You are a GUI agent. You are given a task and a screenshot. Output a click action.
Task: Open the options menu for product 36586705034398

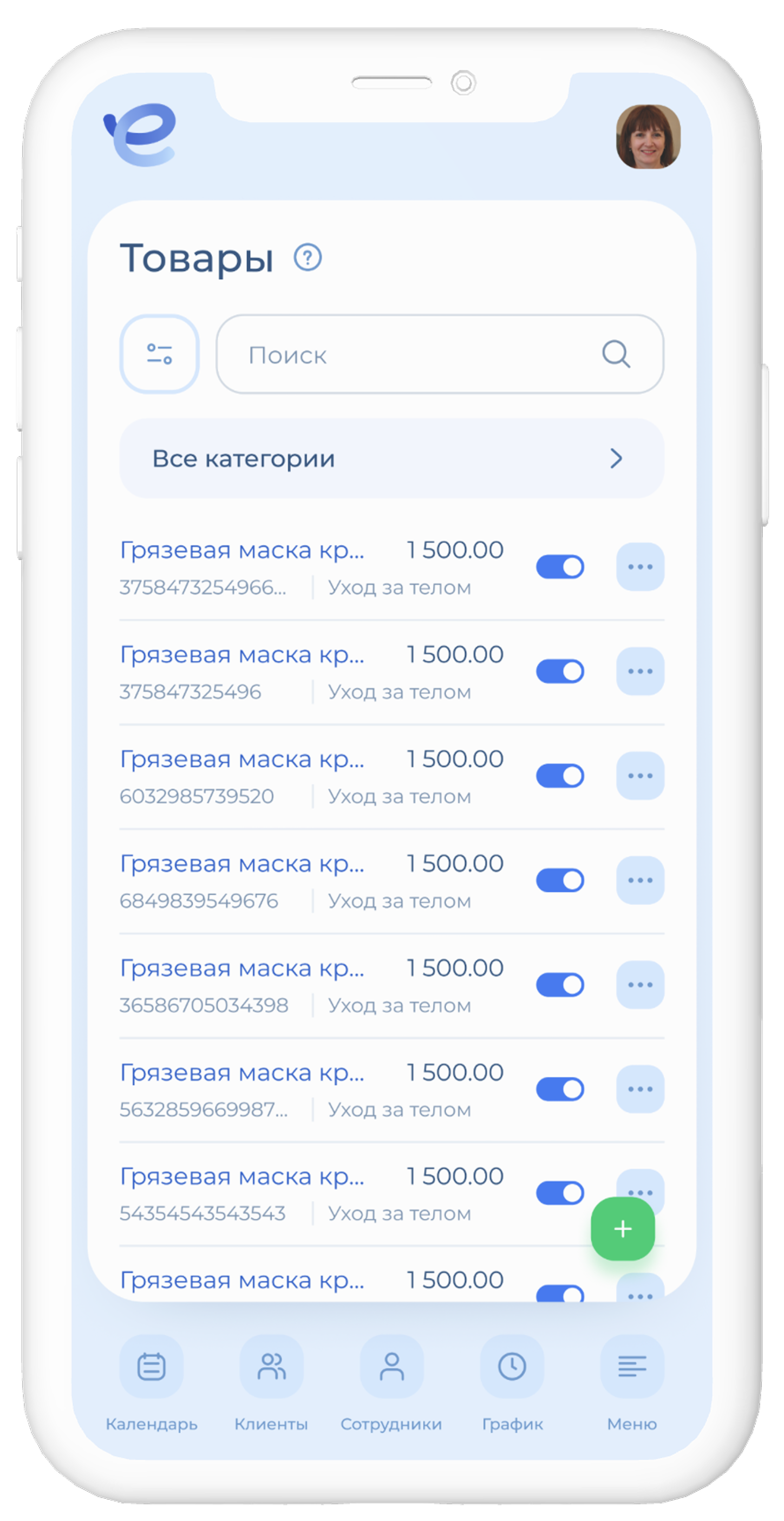tap(640, 984)
